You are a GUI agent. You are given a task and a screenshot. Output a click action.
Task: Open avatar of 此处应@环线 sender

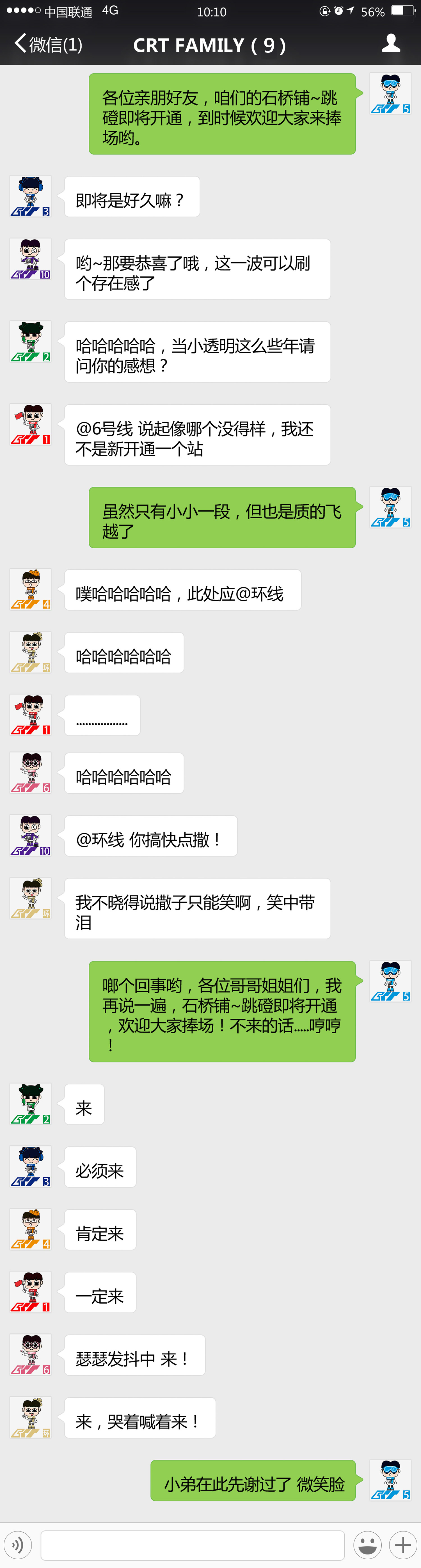(x=30, y=589)
